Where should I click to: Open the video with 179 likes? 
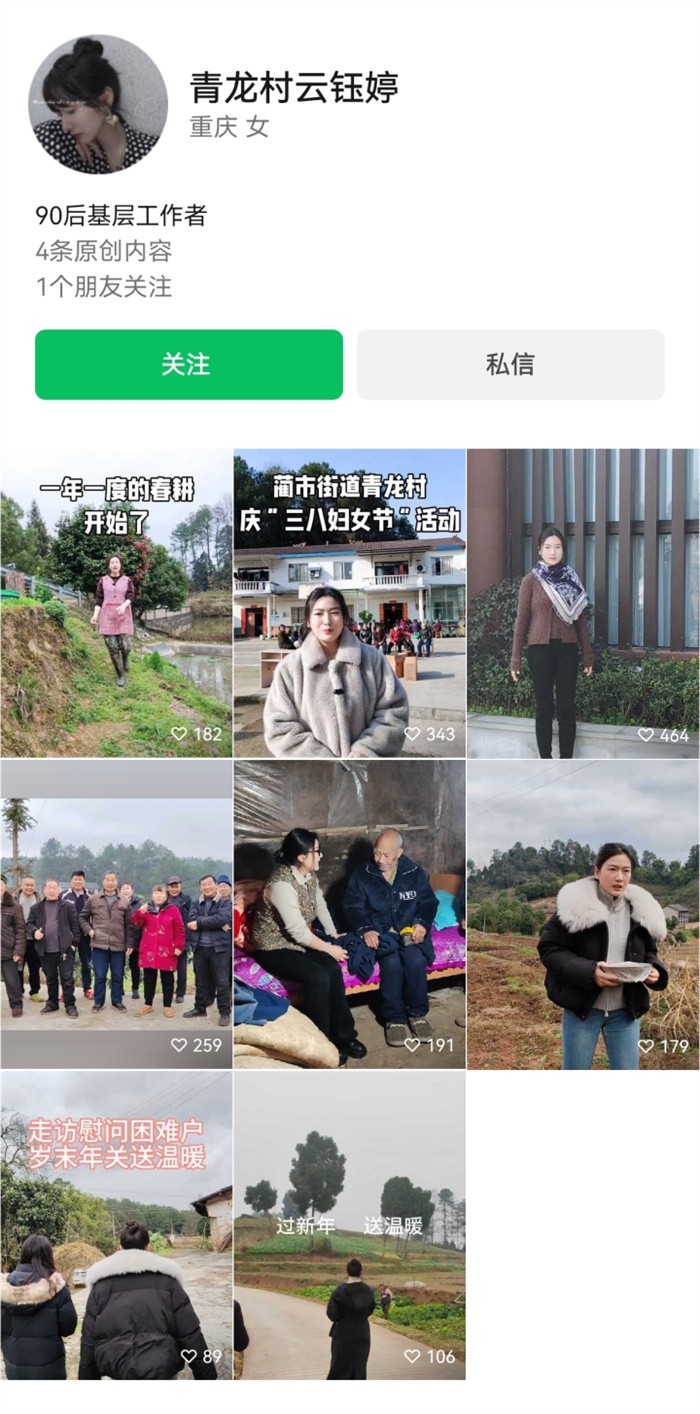click(583, 914)
